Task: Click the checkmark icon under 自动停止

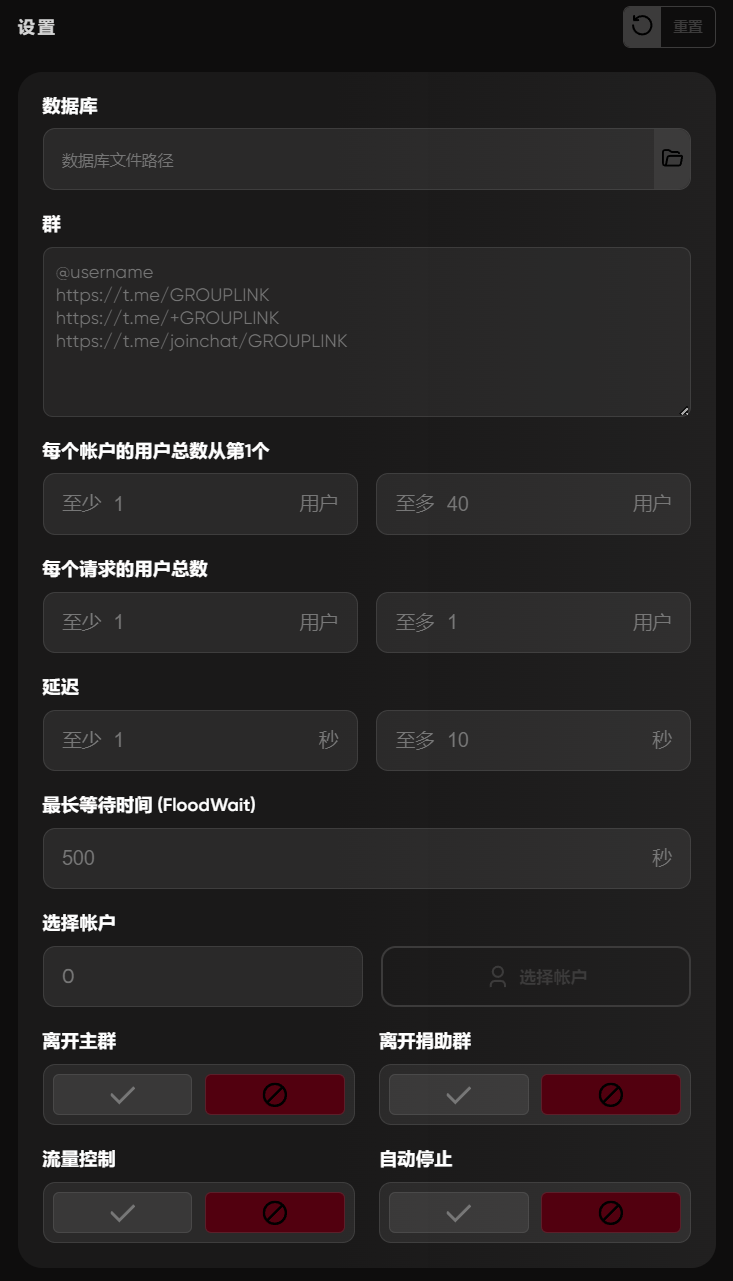Action: click(458, 1212)
